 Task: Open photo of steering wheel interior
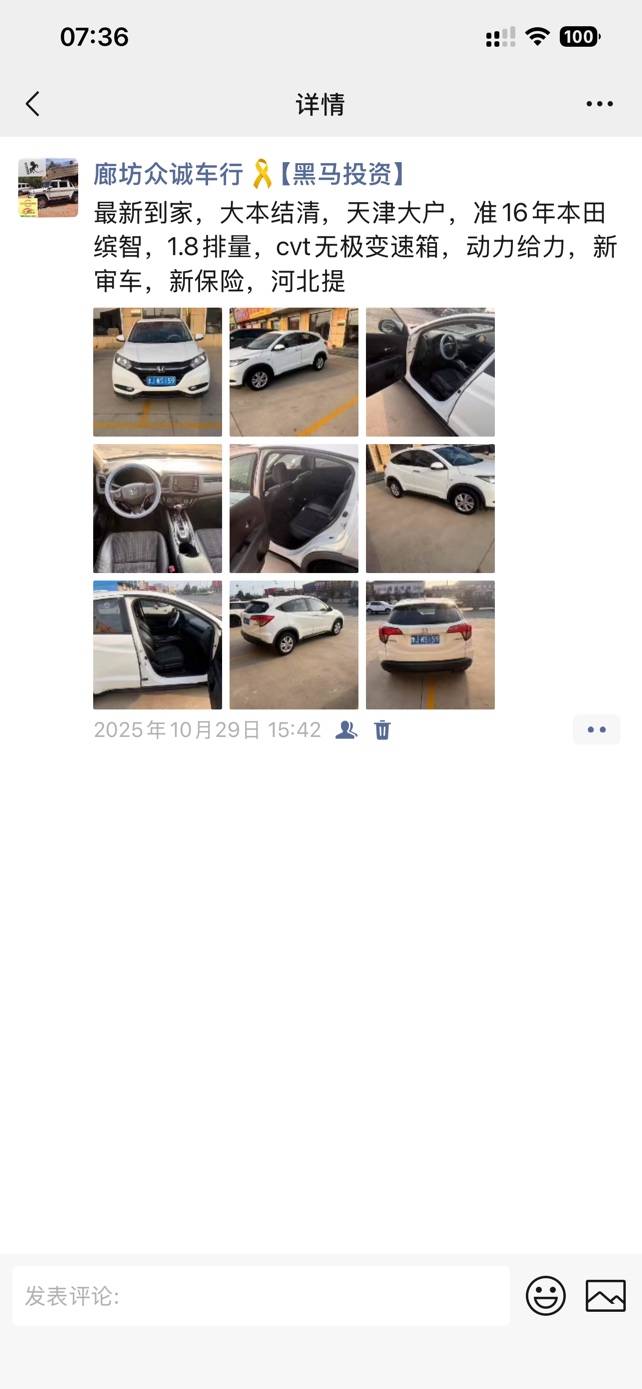point(158,508)
